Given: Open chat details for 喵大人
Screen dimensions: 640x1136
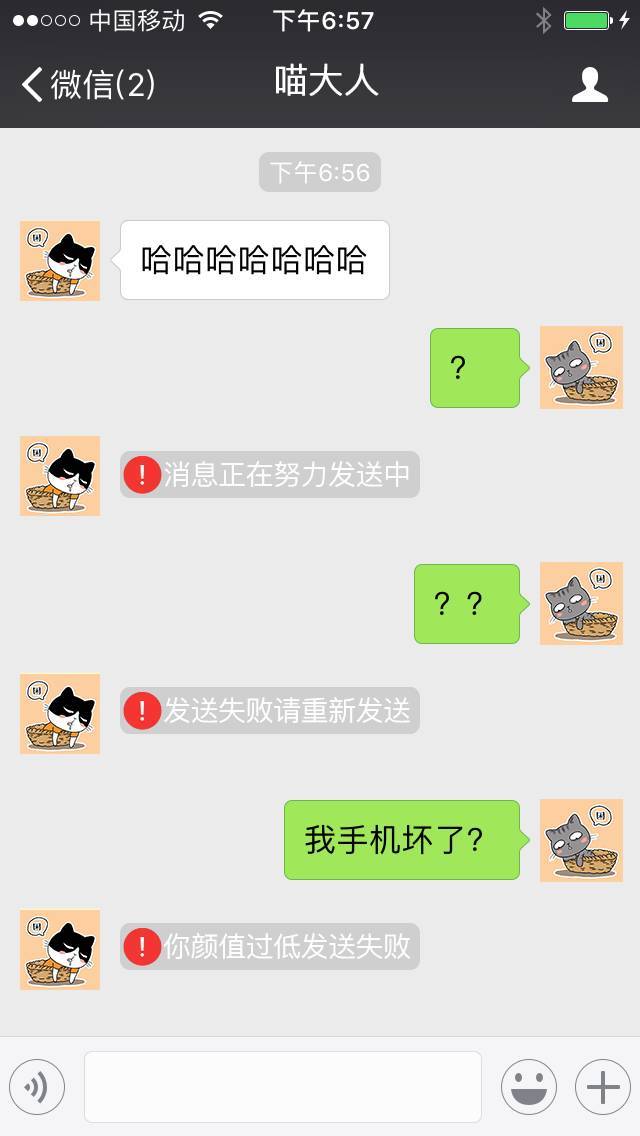Looking at the screenshot, I should [x=590, y=85].
